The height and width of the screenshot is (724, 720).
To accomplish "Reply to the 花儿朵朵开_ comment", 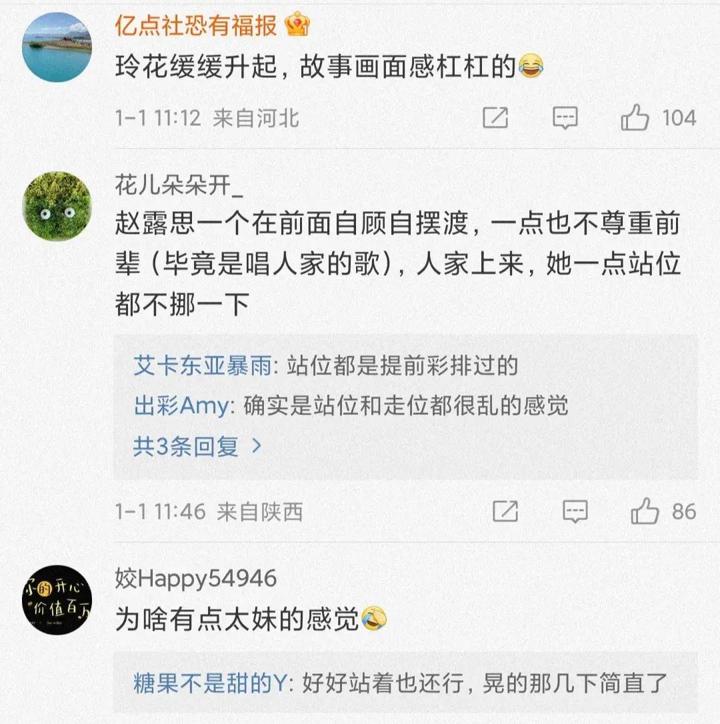I will [574, 512].
